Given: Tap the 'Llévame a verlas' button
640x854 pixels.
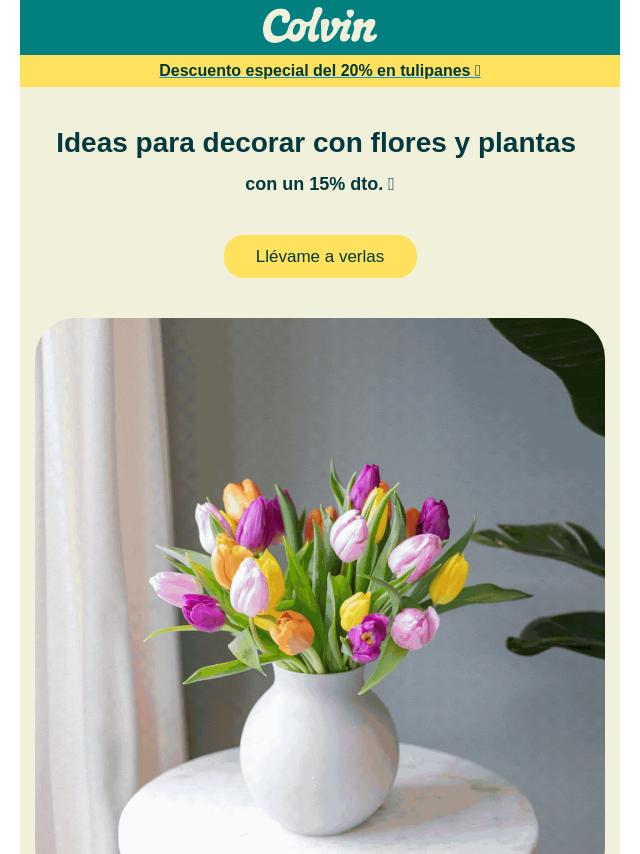Looking at the screenshot, I should (x=320, y=257).
